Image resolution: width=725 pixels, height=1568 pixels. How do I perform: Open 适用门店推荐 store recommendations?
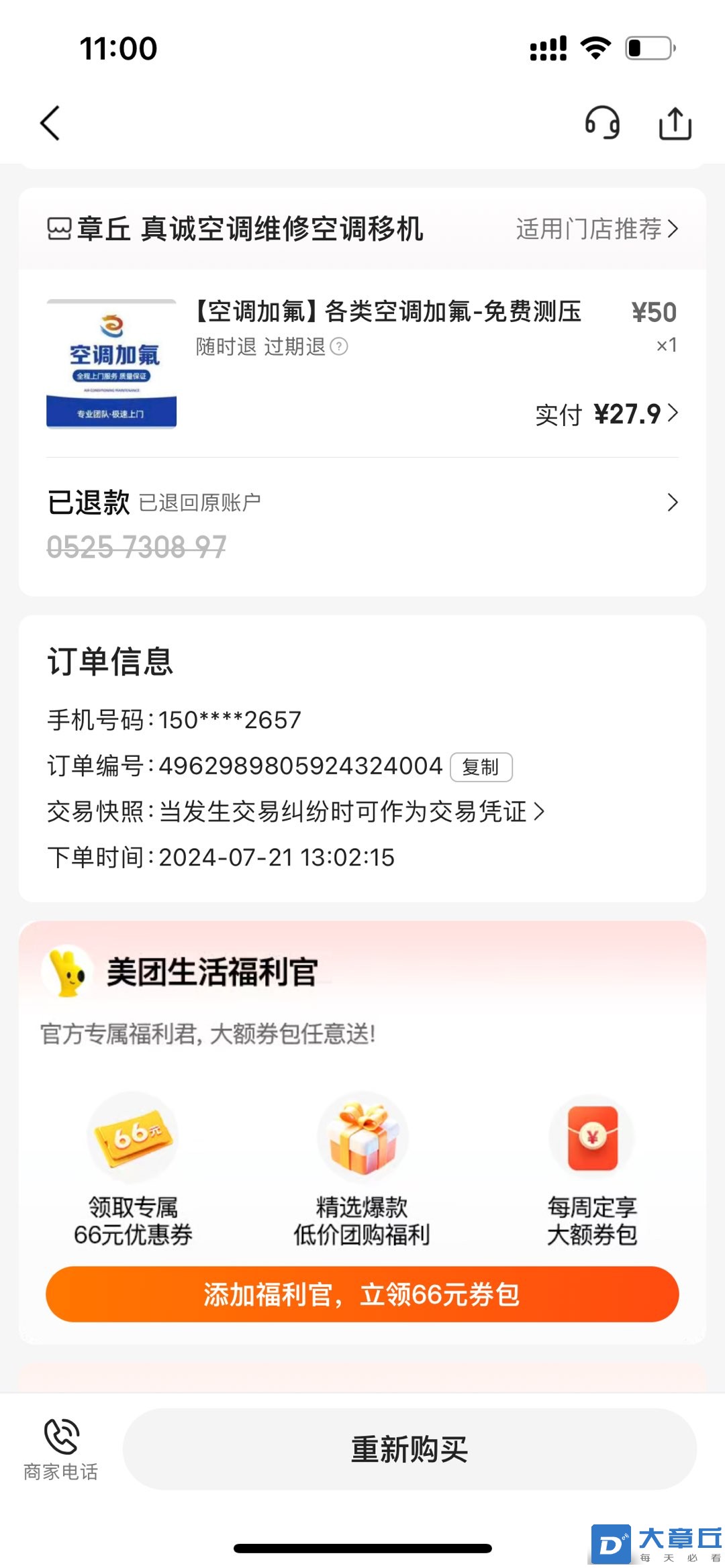pos(597,229)
